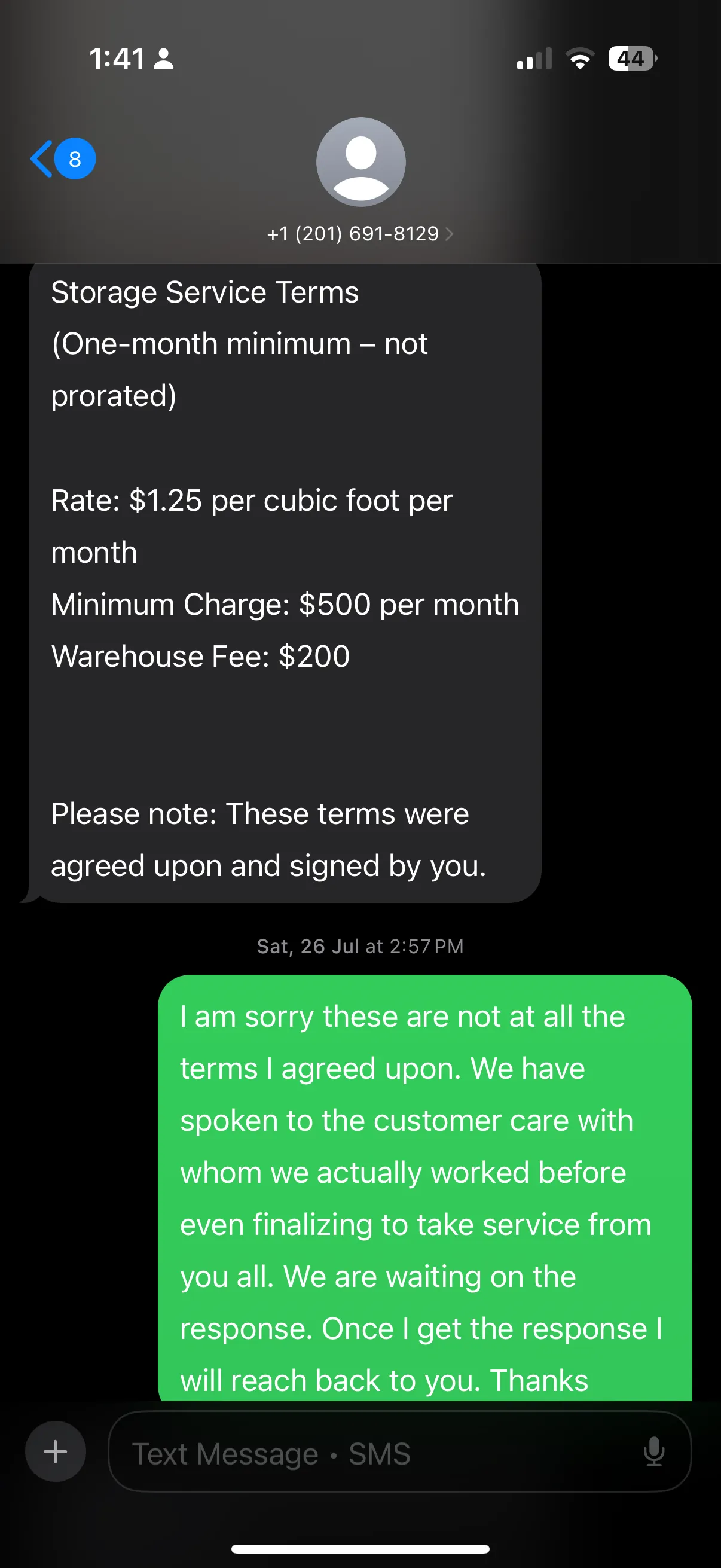Go back to the messages list

click(x=63, y=159)
